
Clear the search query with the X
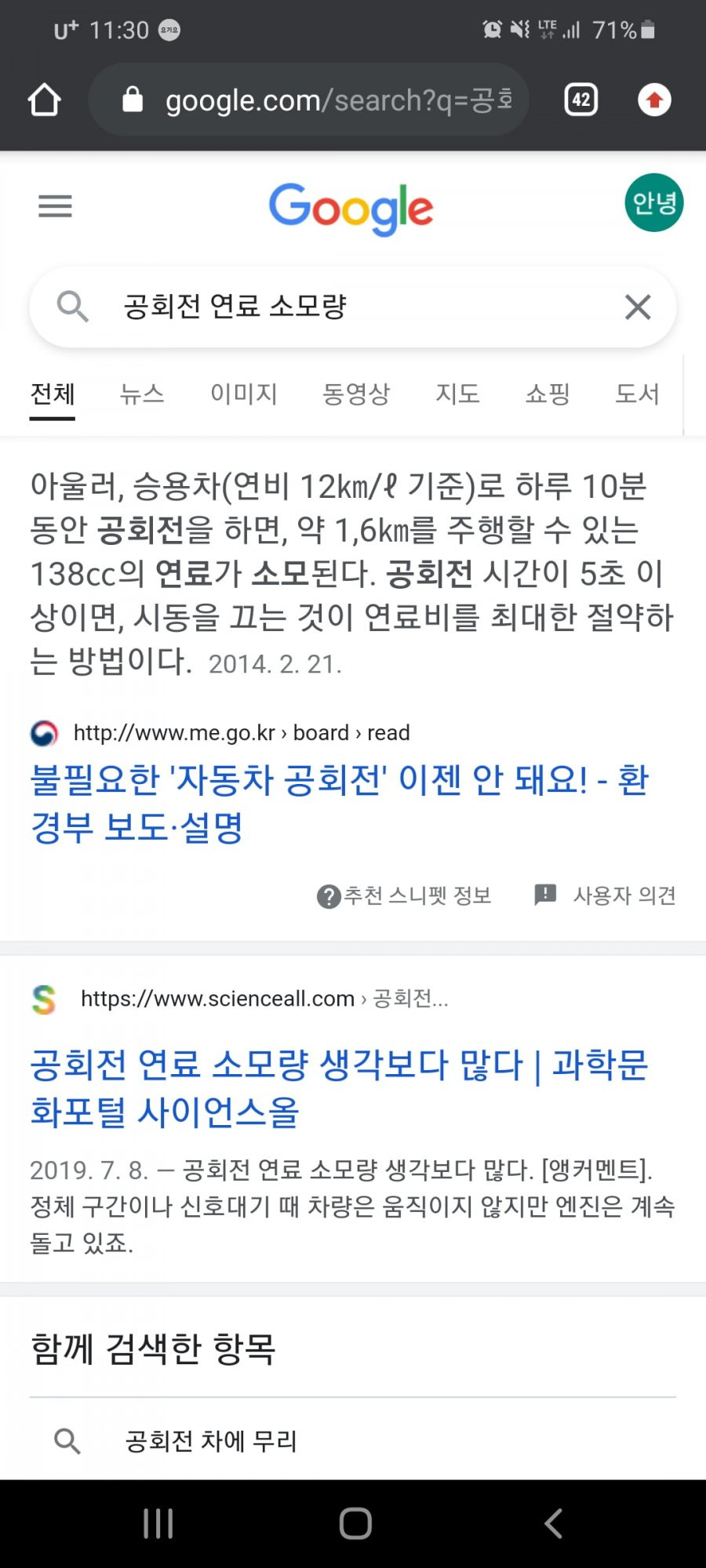point(638,307)
